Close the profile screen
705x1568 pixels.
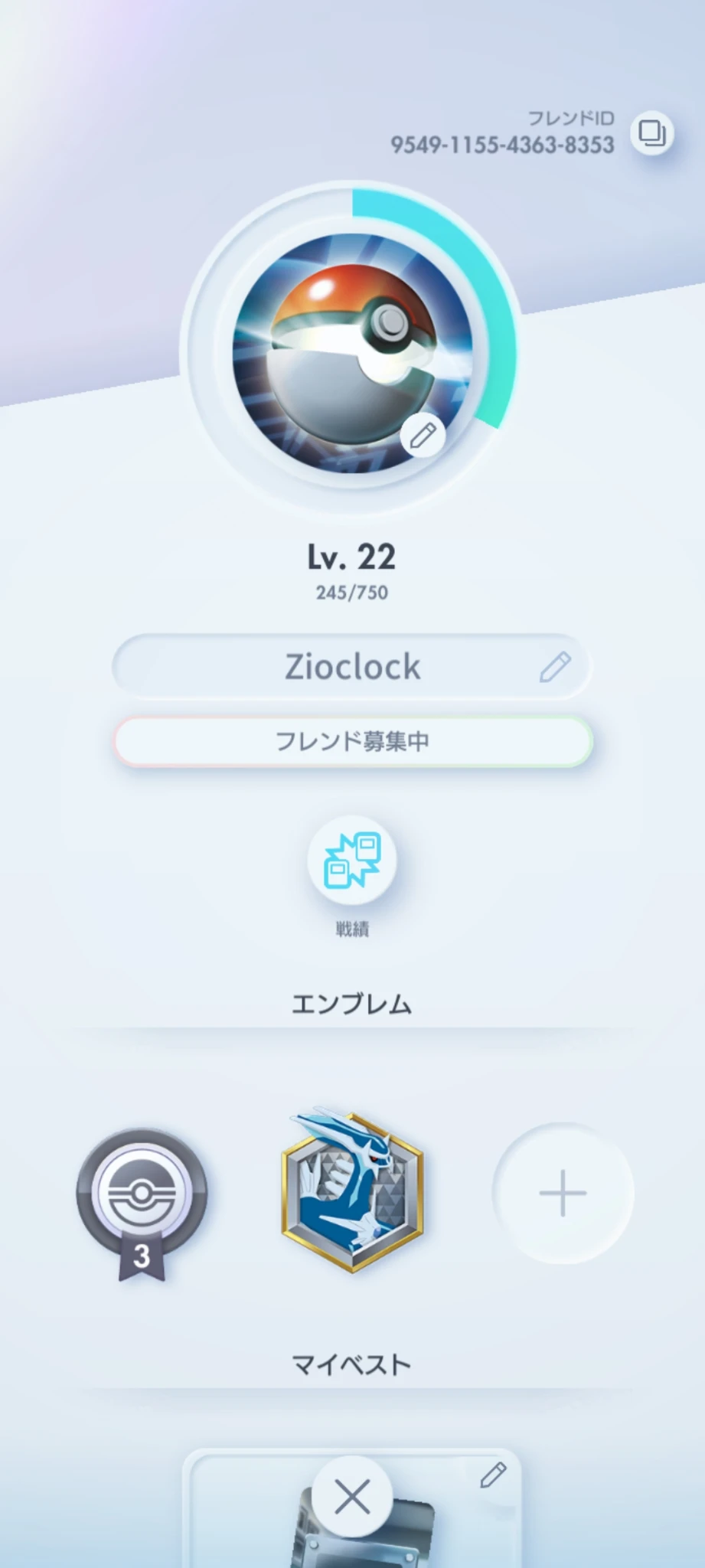[352, 1497]
